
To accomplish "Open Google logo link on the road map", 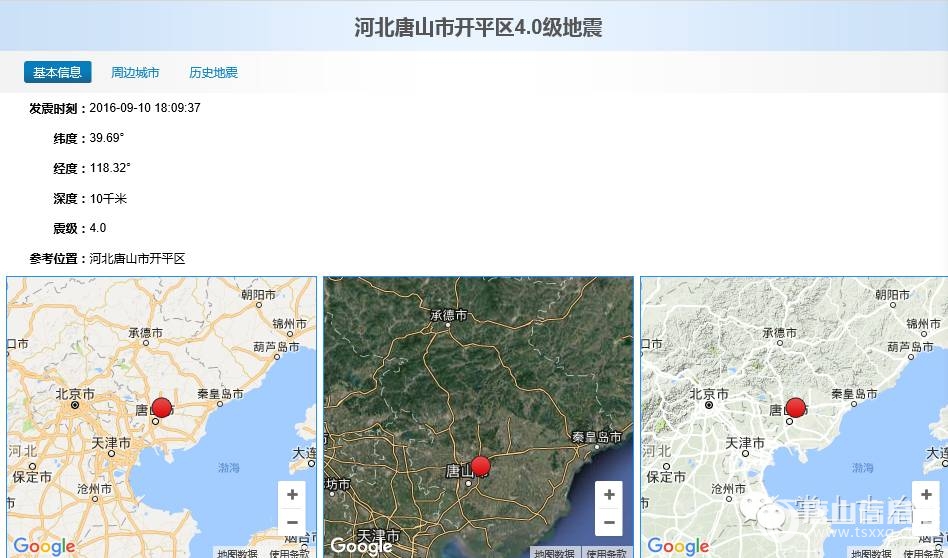I will click(44, 546).
